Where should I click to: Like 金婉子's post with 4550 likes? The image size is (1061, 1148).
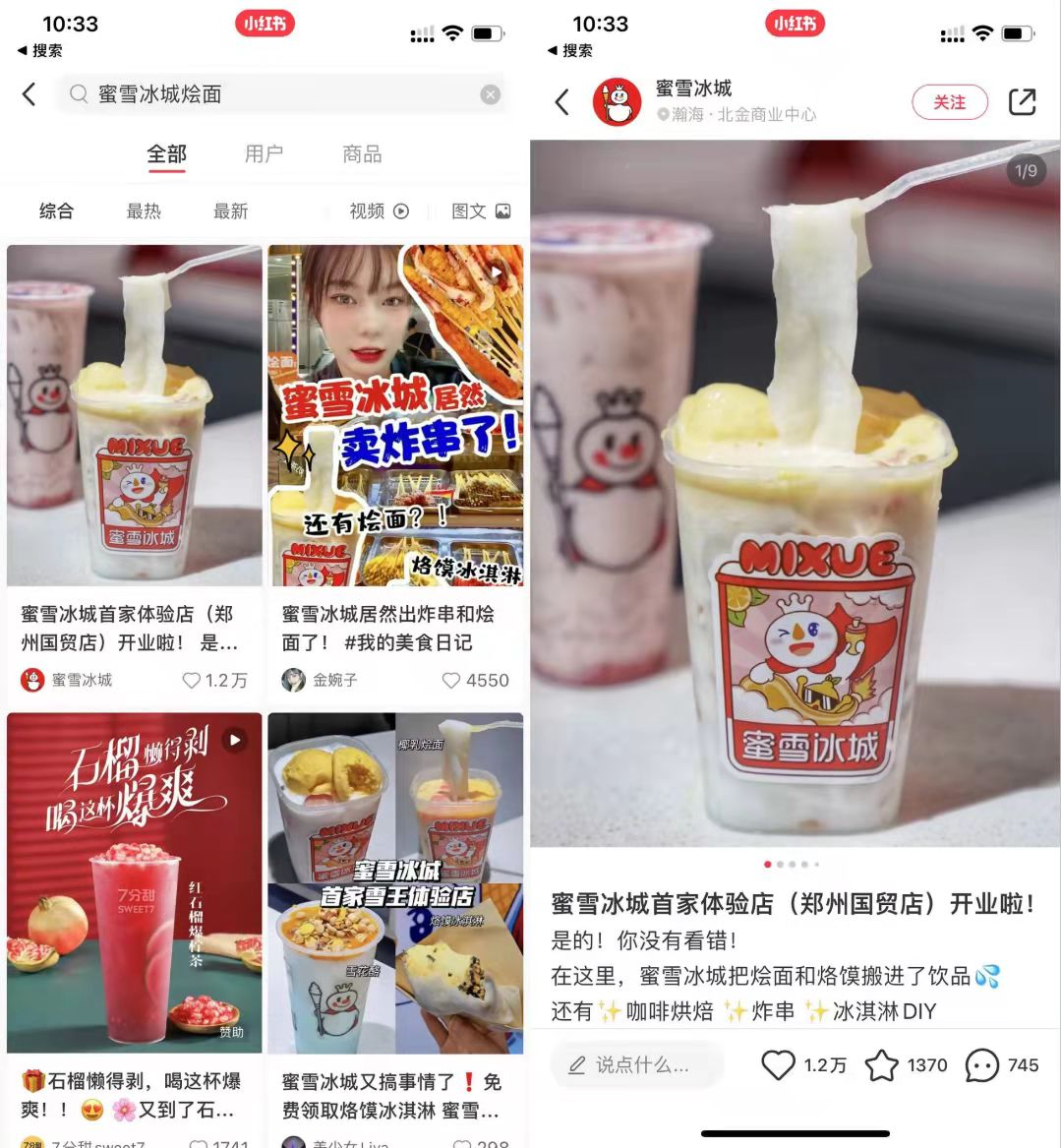(x=451, y=680)
